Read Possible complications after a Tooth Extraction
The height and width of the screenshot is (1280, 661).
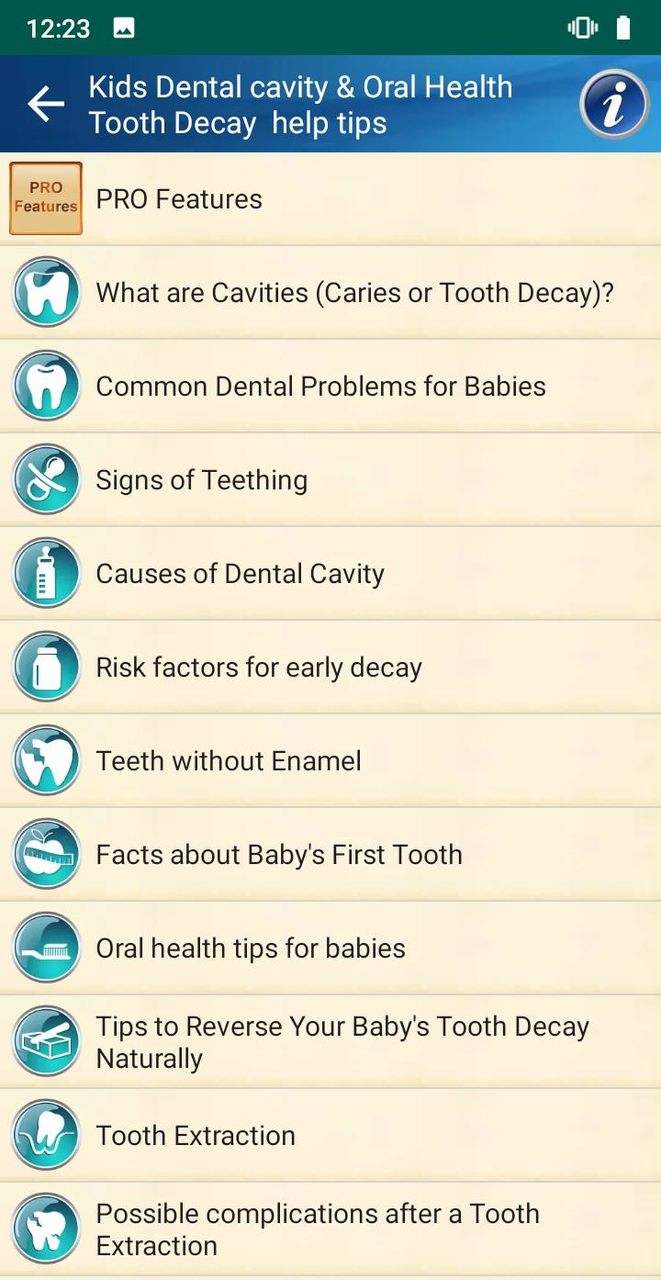(x=330, y=1229)
